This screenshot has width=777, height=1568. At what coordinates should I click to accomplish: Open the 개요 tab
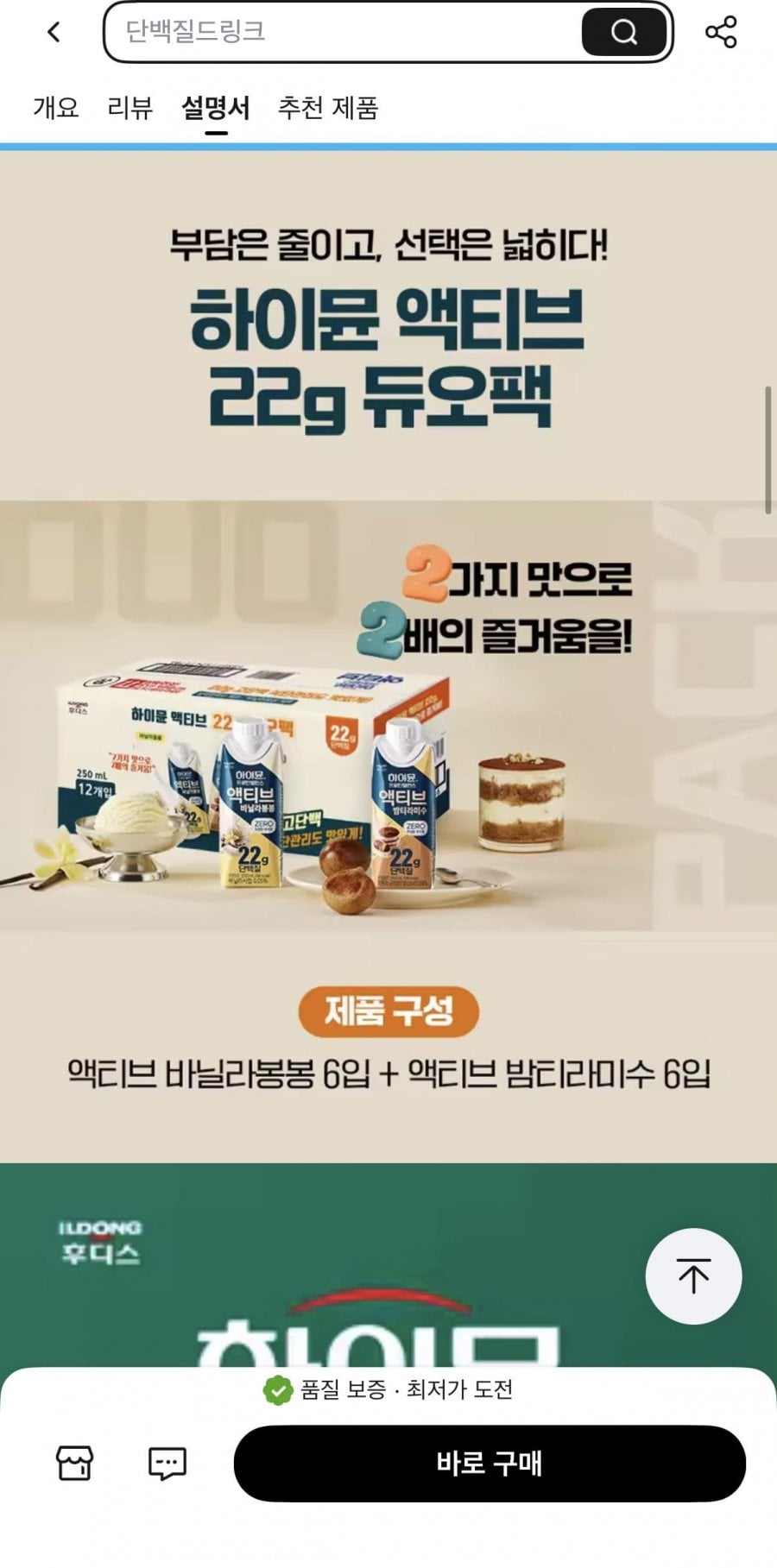coord(54,107)
